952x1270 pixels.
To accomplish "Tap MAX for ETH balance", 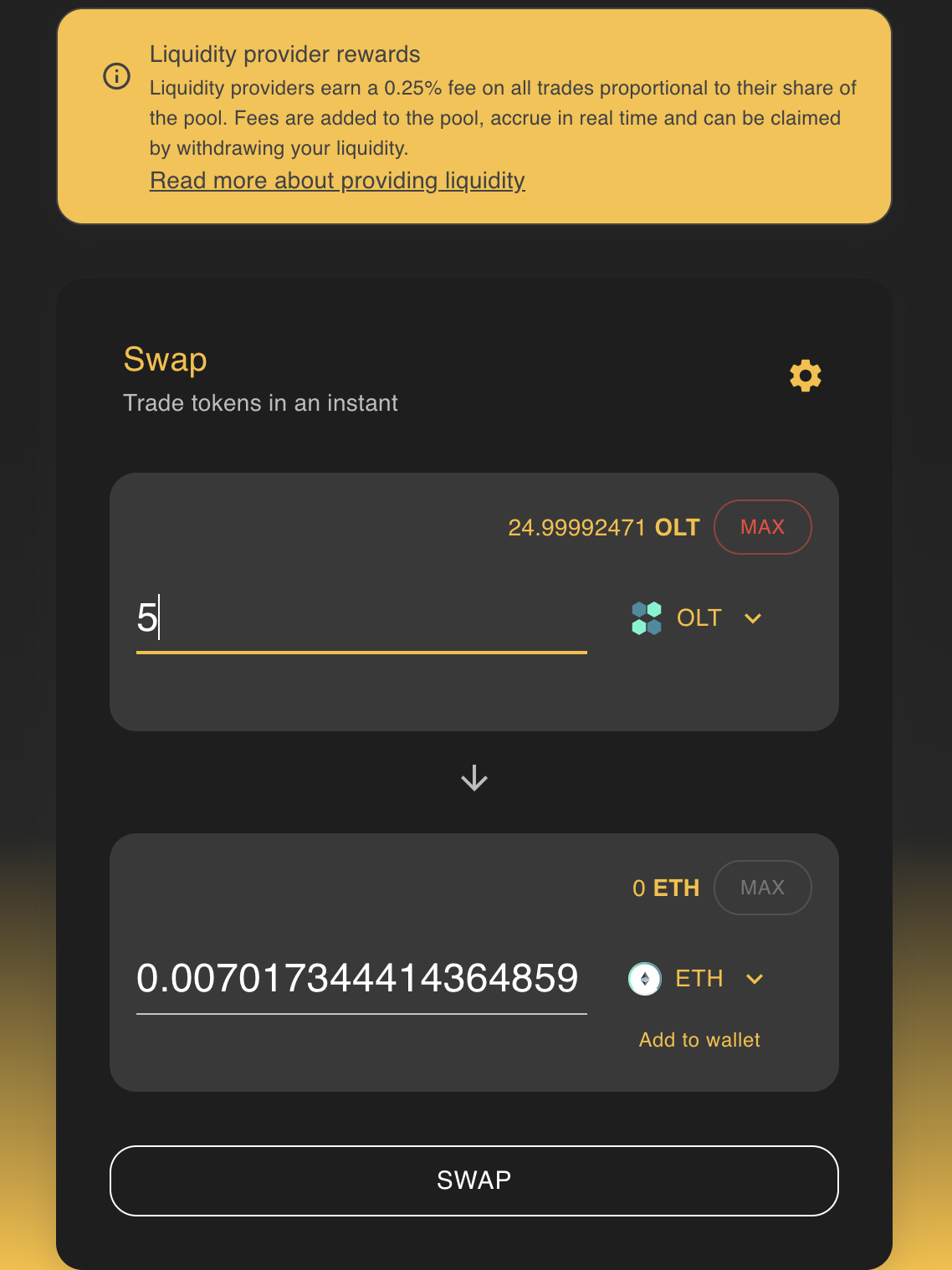I will tap(762, 888).
